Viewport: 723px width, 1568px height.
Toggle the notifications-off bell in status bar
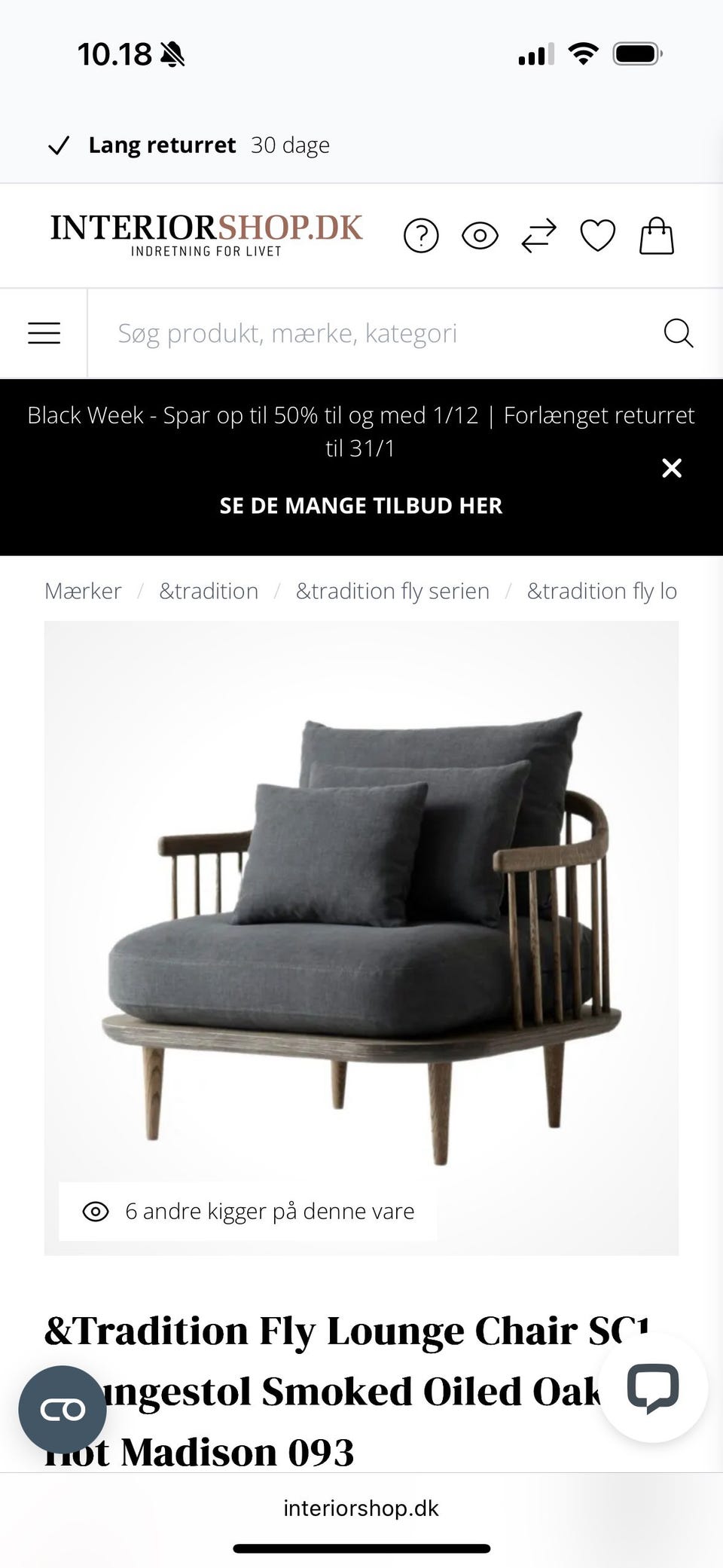172,53
